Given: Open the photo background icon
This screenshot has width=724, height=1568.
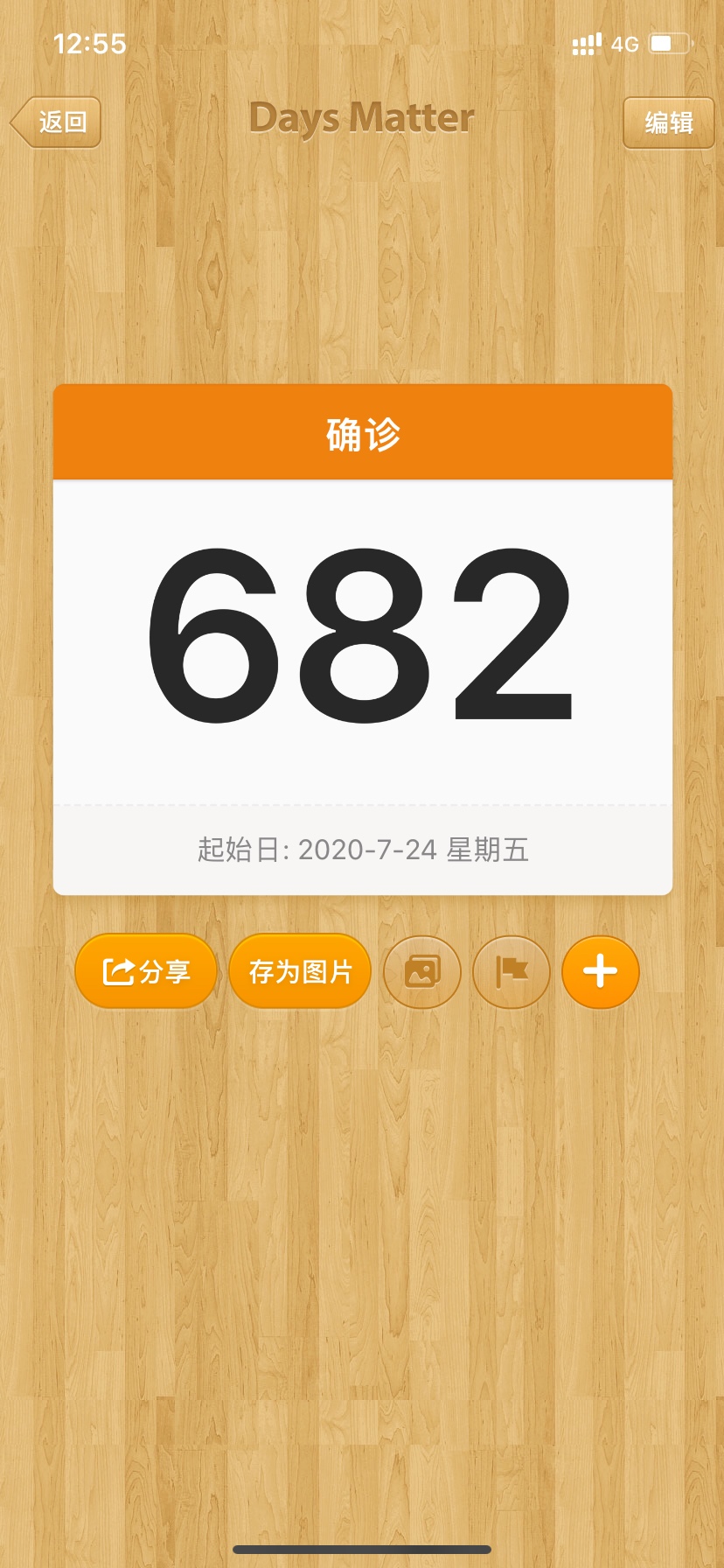Looking at the screenshot, I should [422, 971].
